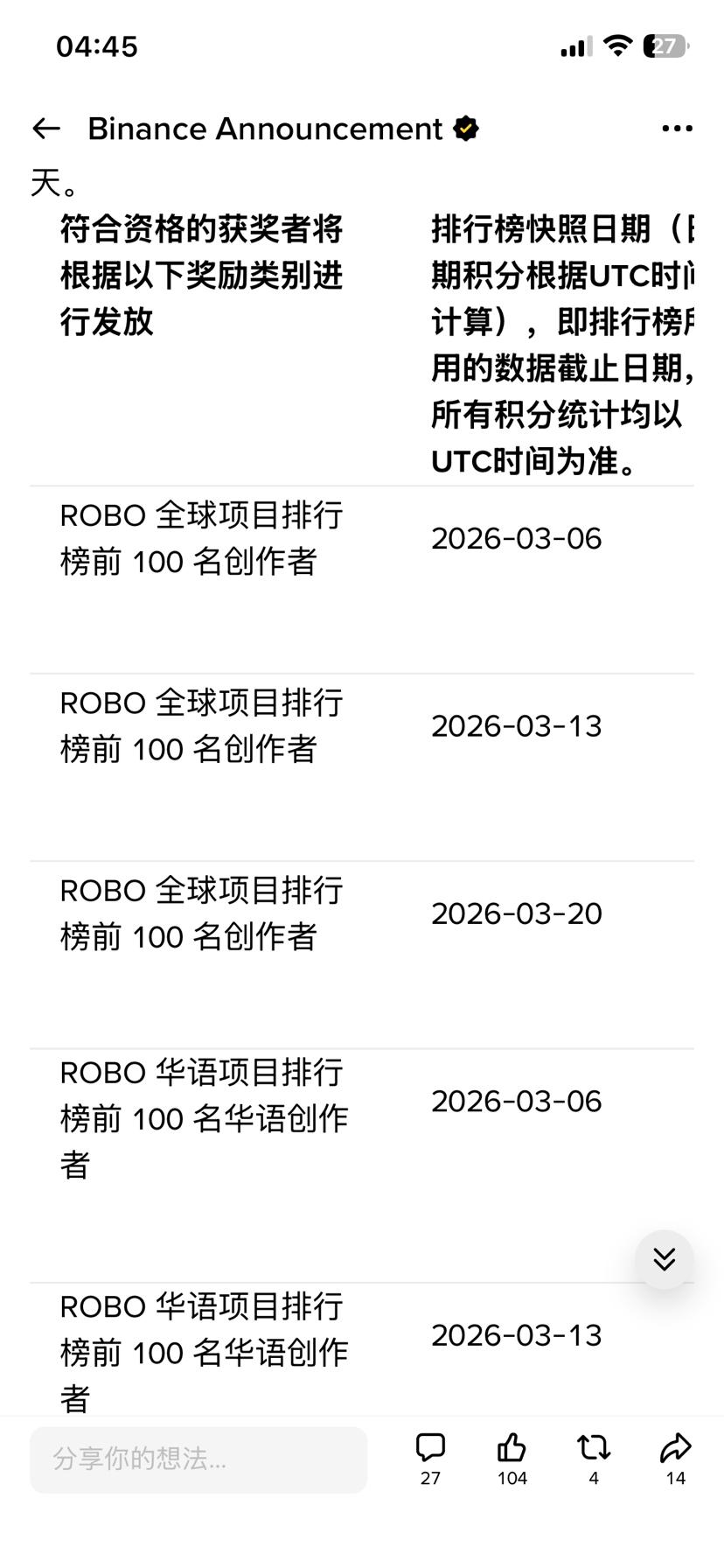Viewport: 724px width, 1568px height.
Task: Jump to bottom with double-chevron button
Action: pyautogui.click(x=665, y=1259)
